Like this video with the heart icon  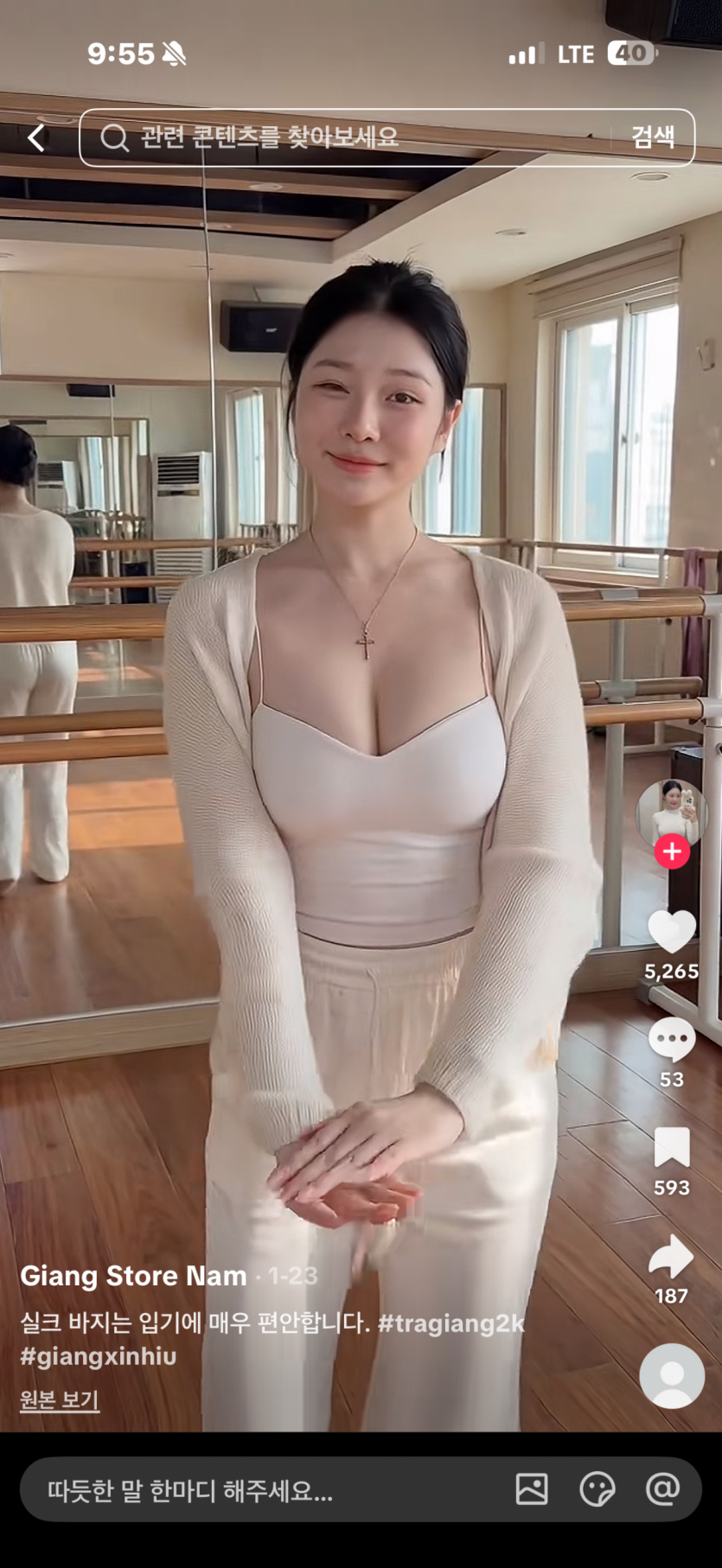pos(672,932)
